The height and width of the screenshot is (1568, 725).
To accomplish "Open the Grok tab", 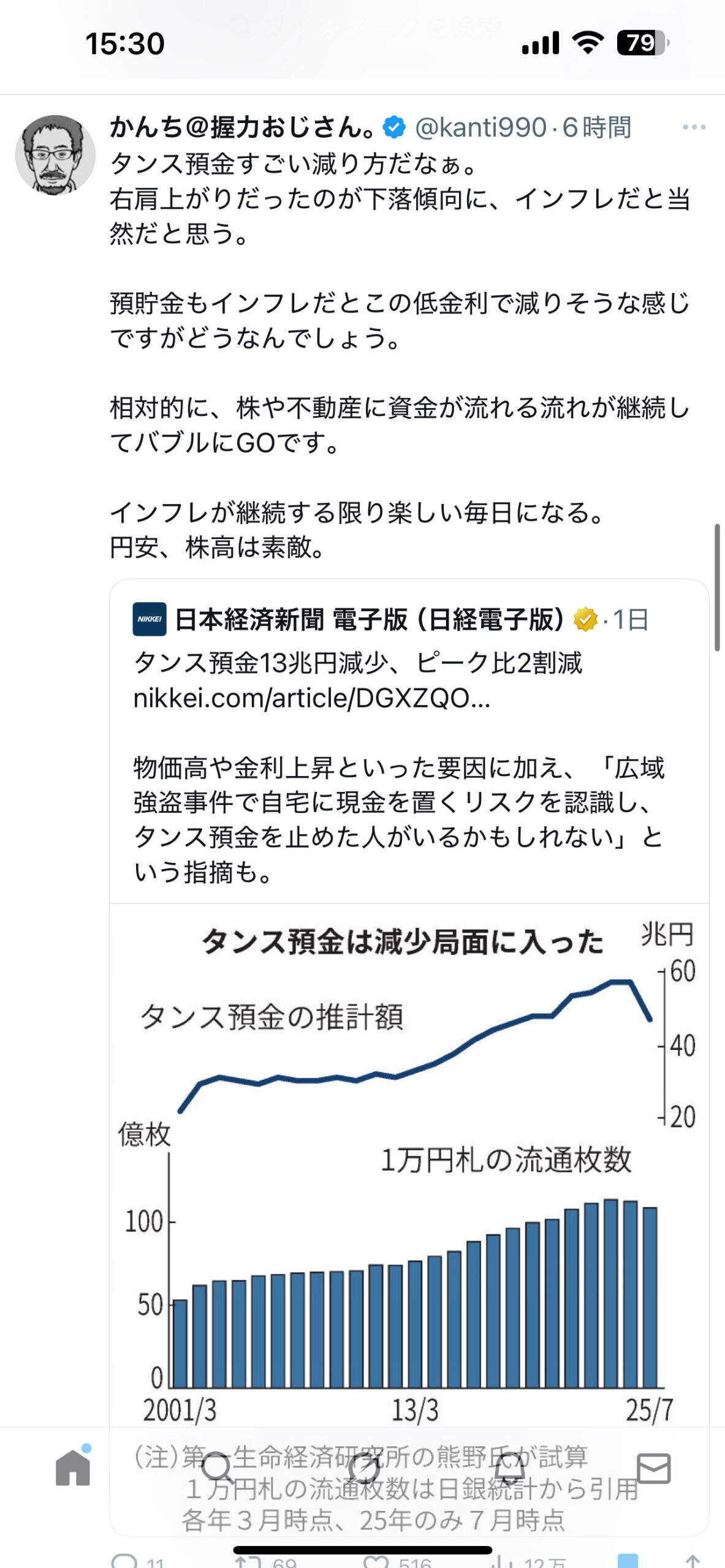I will pos(363,1469).
